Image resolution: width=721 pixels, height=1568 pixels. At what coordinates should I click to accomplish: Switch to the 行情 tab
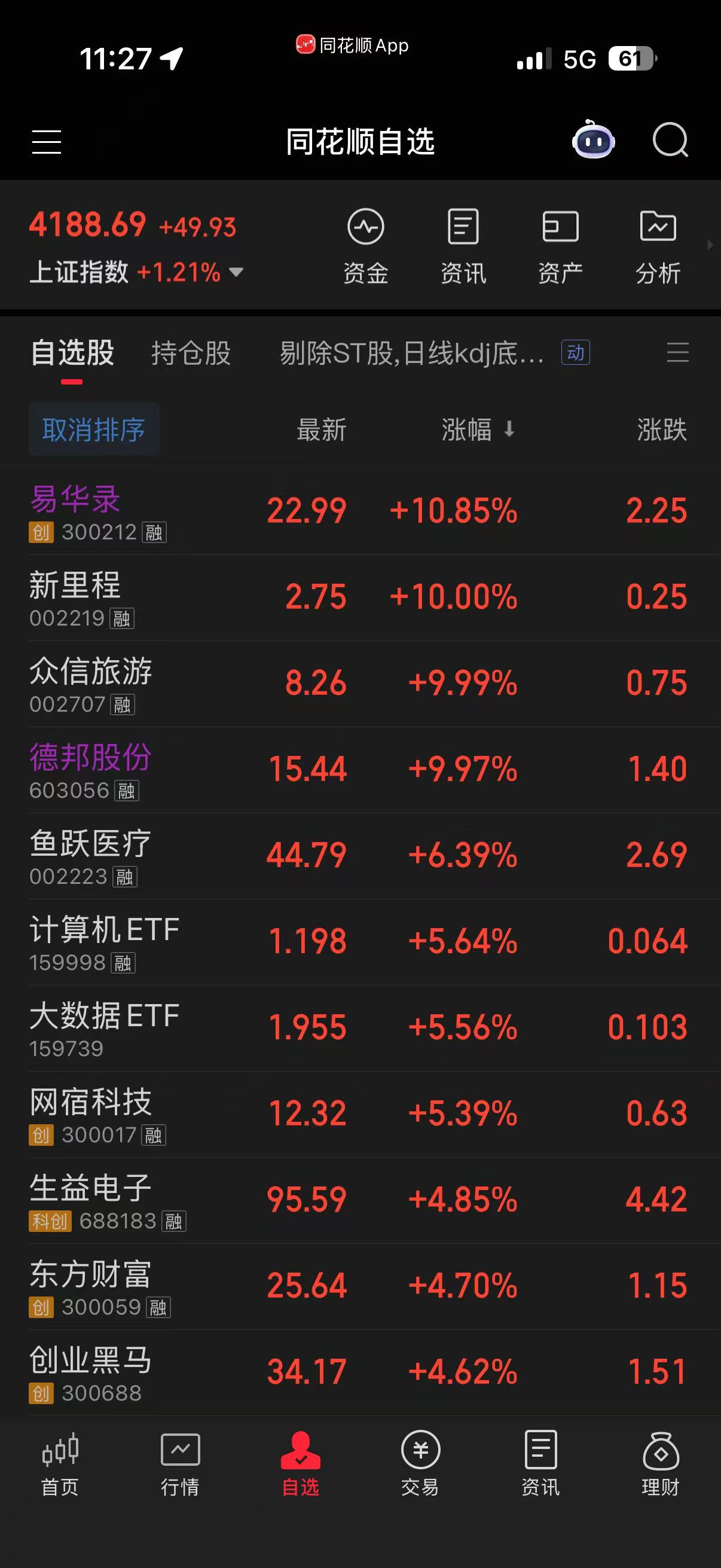[x=180, y=1464]
